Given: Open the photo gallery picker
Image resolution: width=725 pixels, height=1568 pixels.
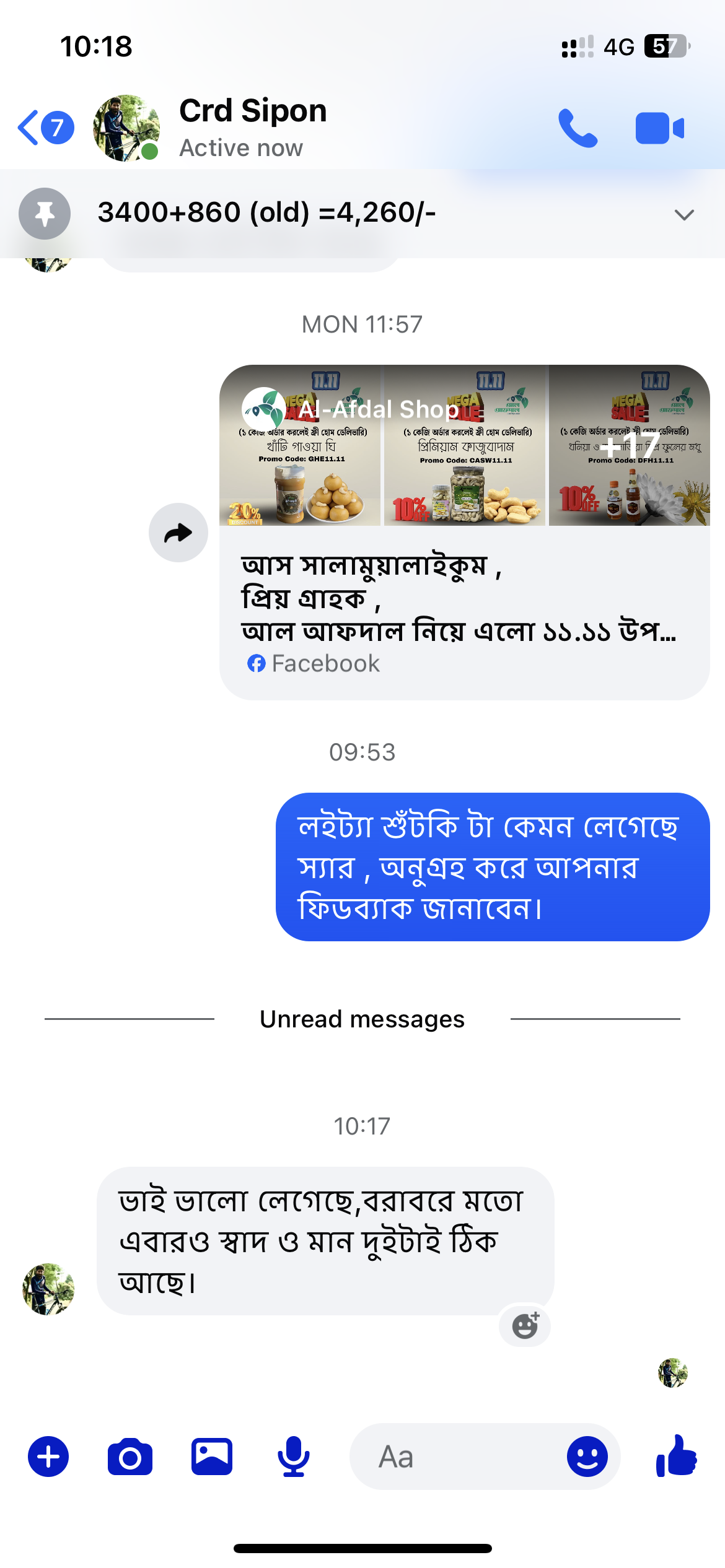Looking at the screenshot, I should (x=212, y=1457).
